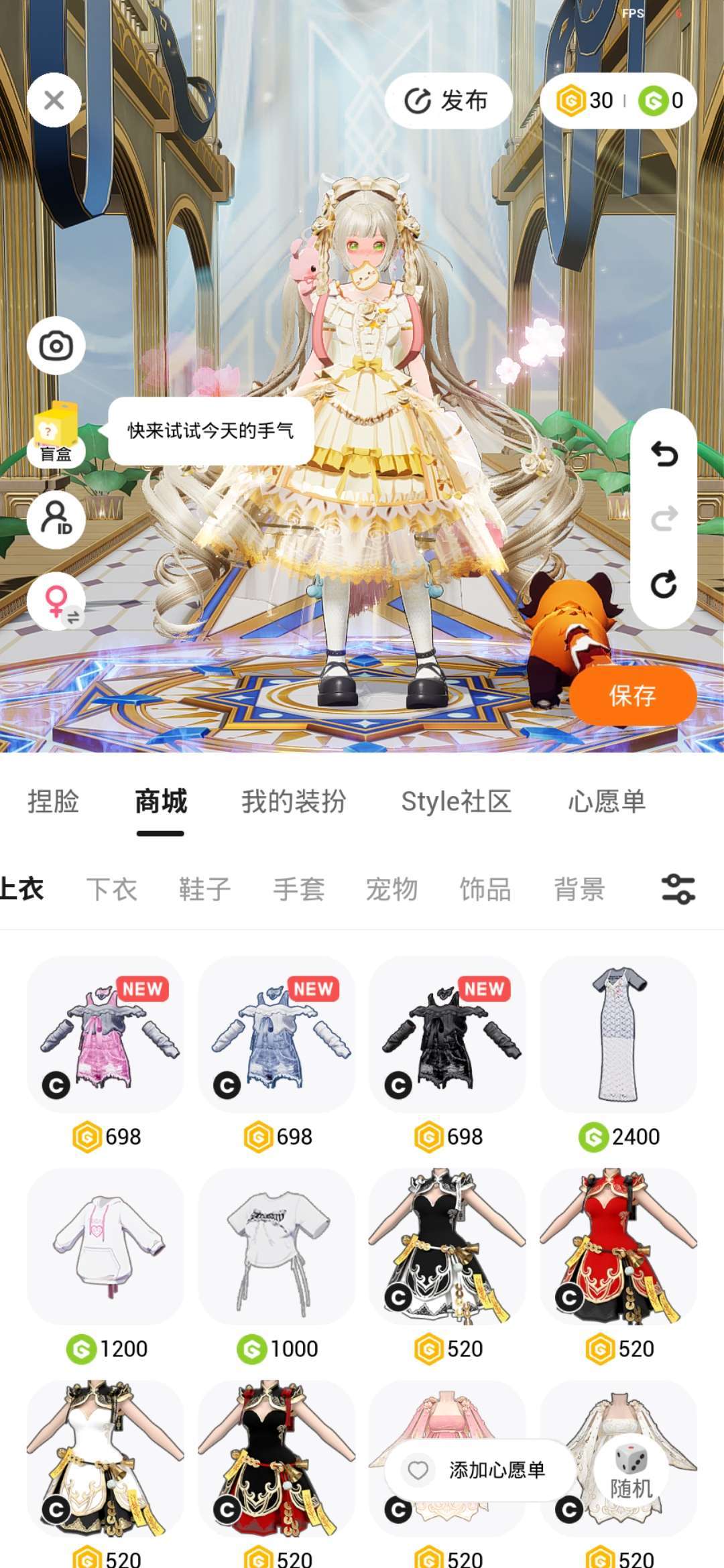The width and height of the screenshot is (724, 1568).
Task: Open the 盲盒 blind box
Action: 56,434
